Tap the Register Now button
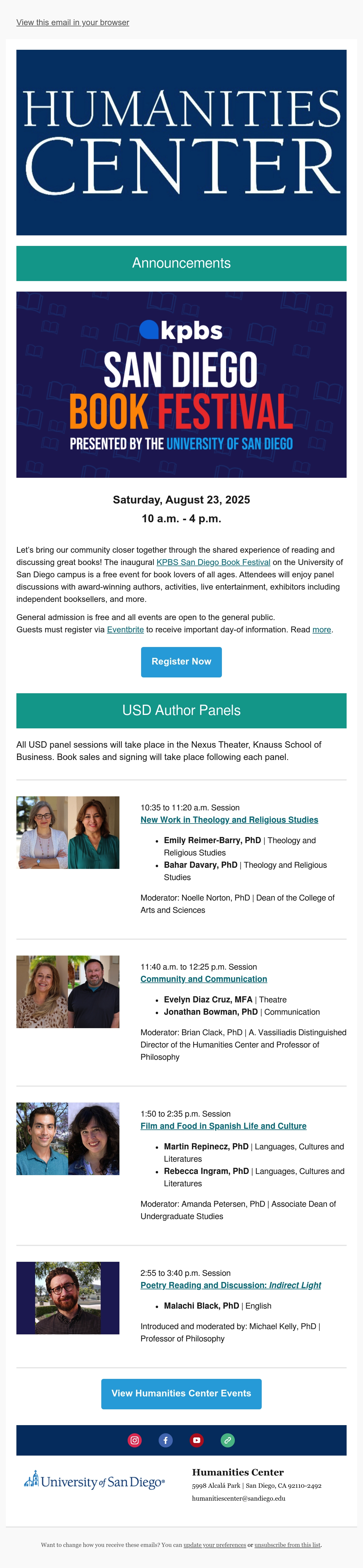This screenshot has height=1568, width=363. (181, 662)
